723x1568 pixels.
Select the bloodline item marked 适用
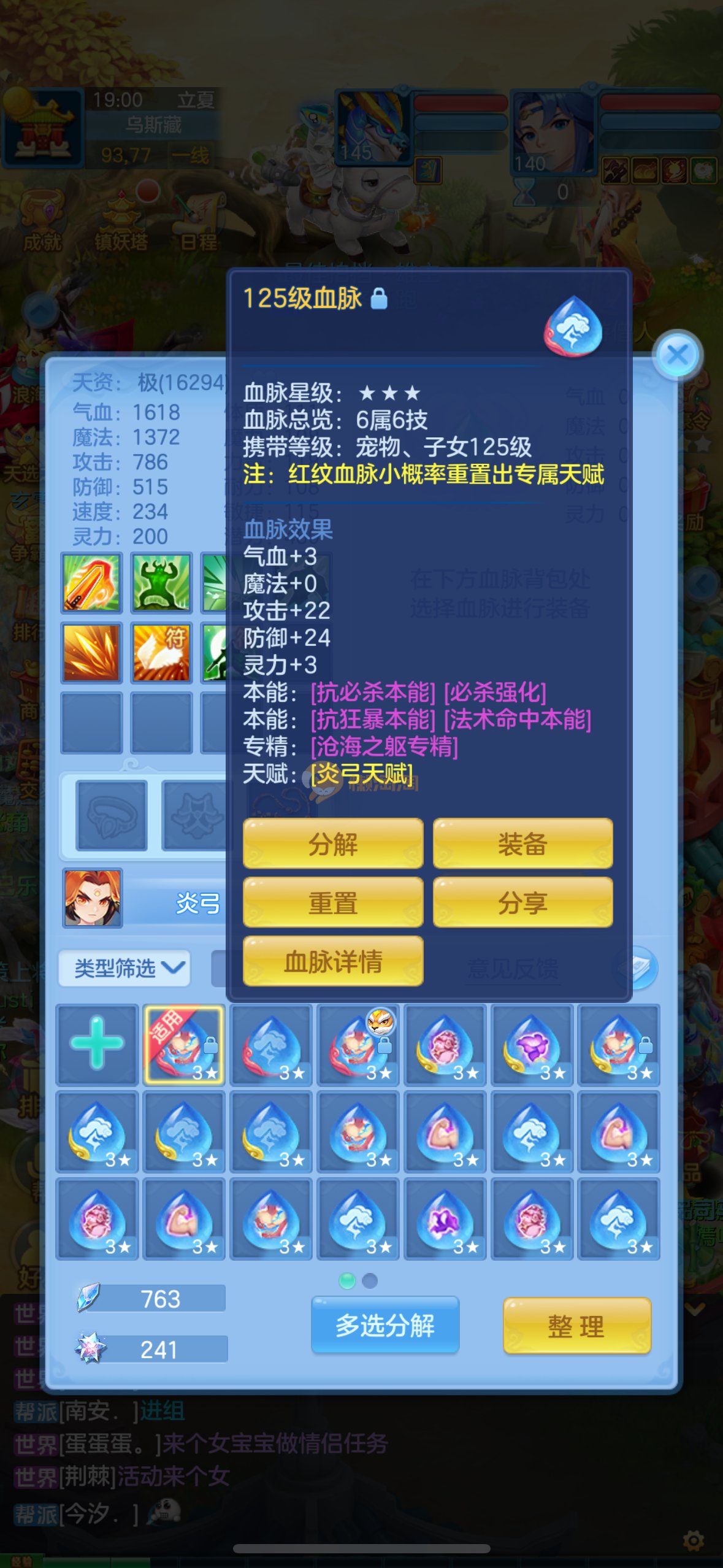click(x=184, y=1044)
